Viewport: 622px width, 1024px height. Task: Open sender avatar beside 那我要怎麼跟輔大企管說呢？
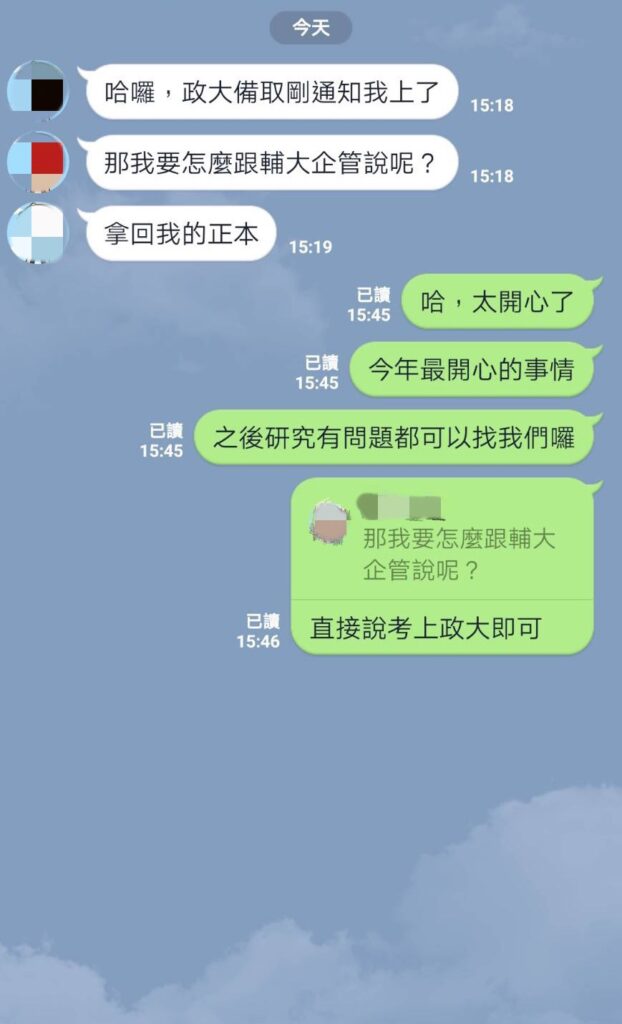point(37,162)
